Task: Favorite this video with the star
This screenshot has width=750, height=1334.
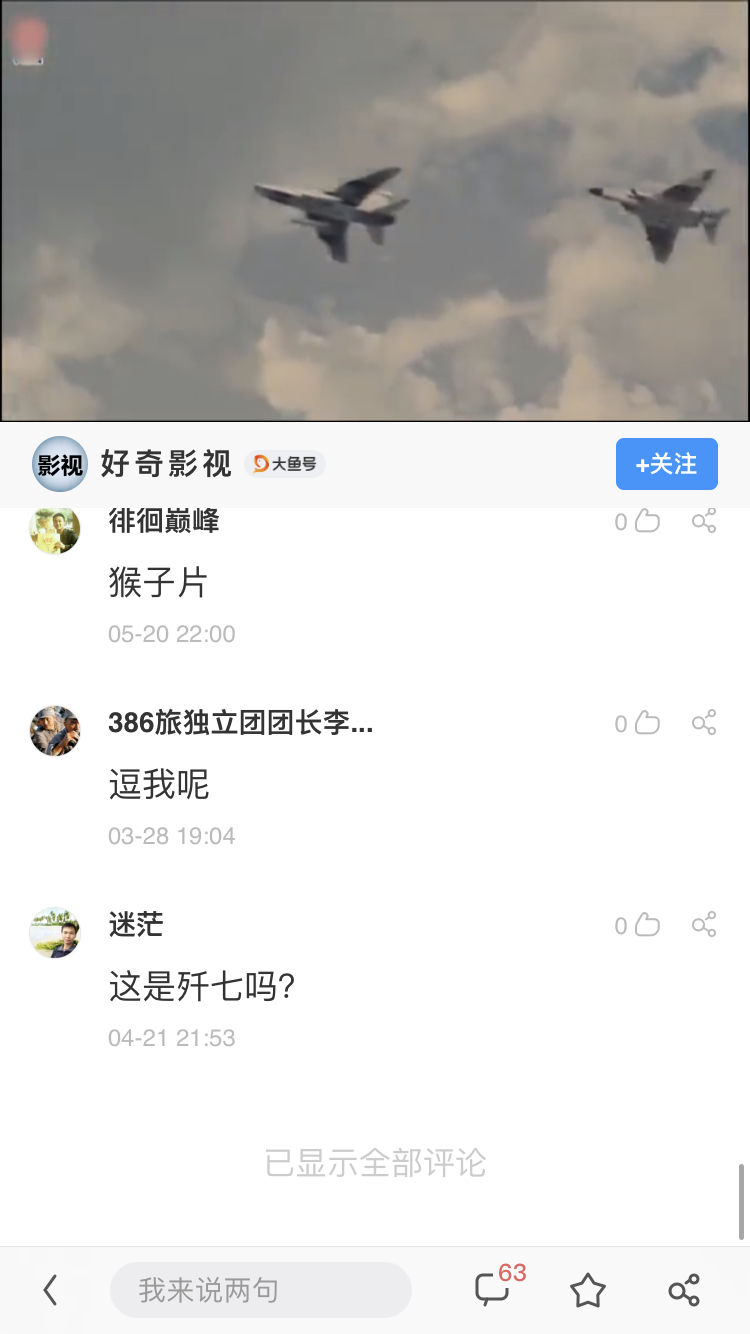Action: (x=588, y=1290)
